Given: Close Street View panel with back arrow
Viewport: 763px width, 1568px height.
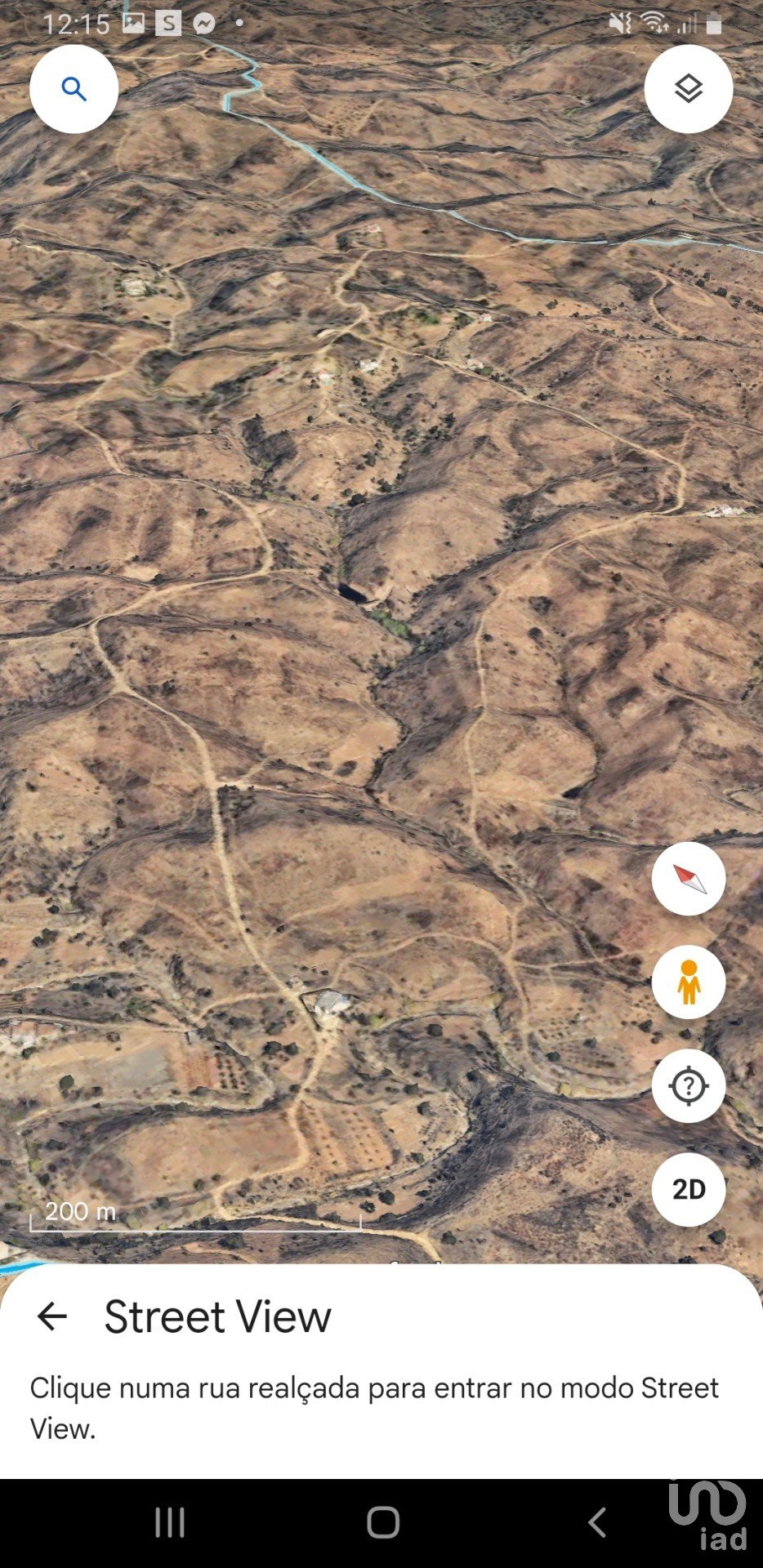Looking at the screenshot, I should [x=52, y=1316].
